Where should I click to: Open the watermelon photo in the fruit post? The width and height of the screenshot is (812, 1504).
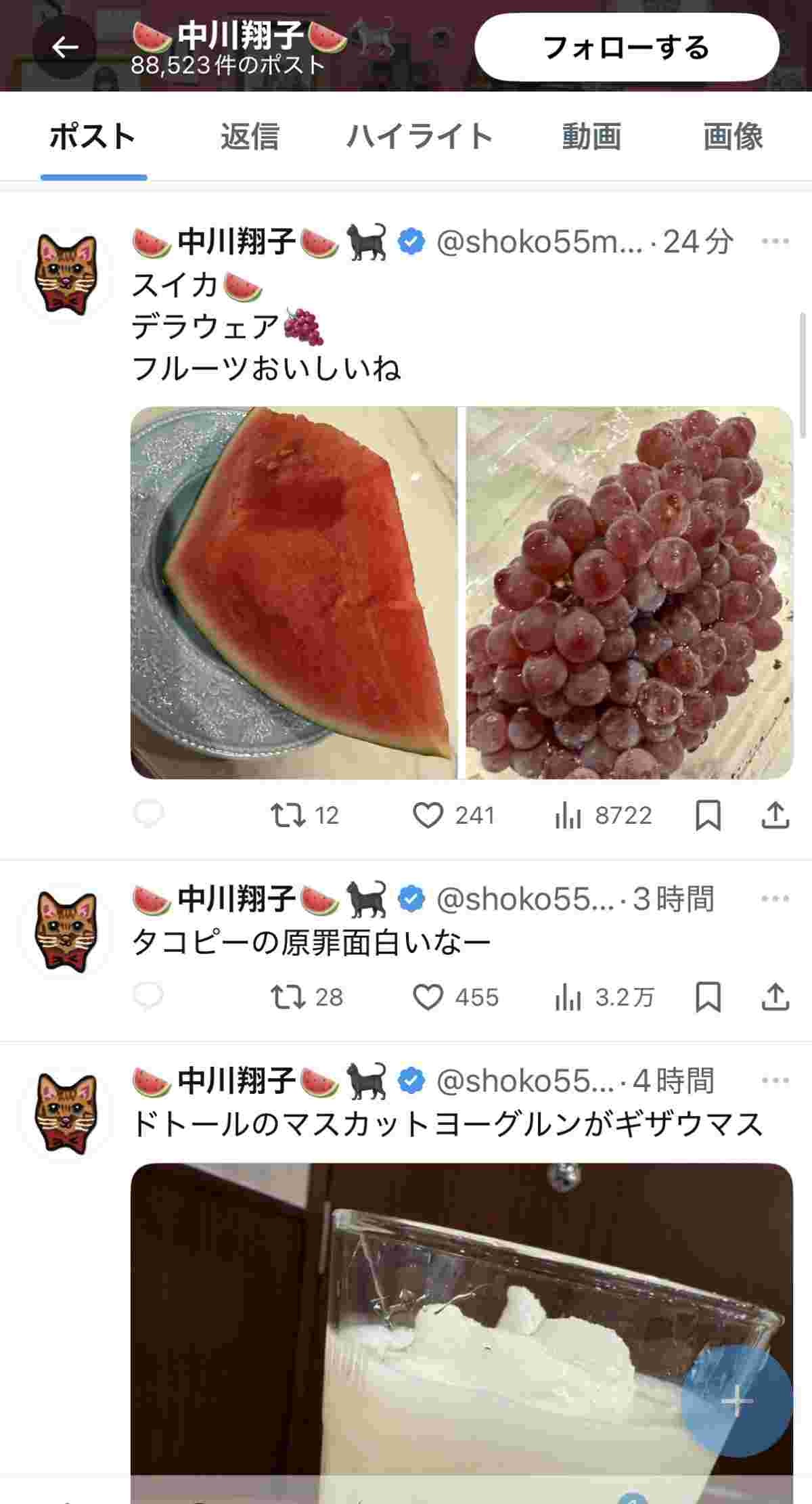click(294, 592)
